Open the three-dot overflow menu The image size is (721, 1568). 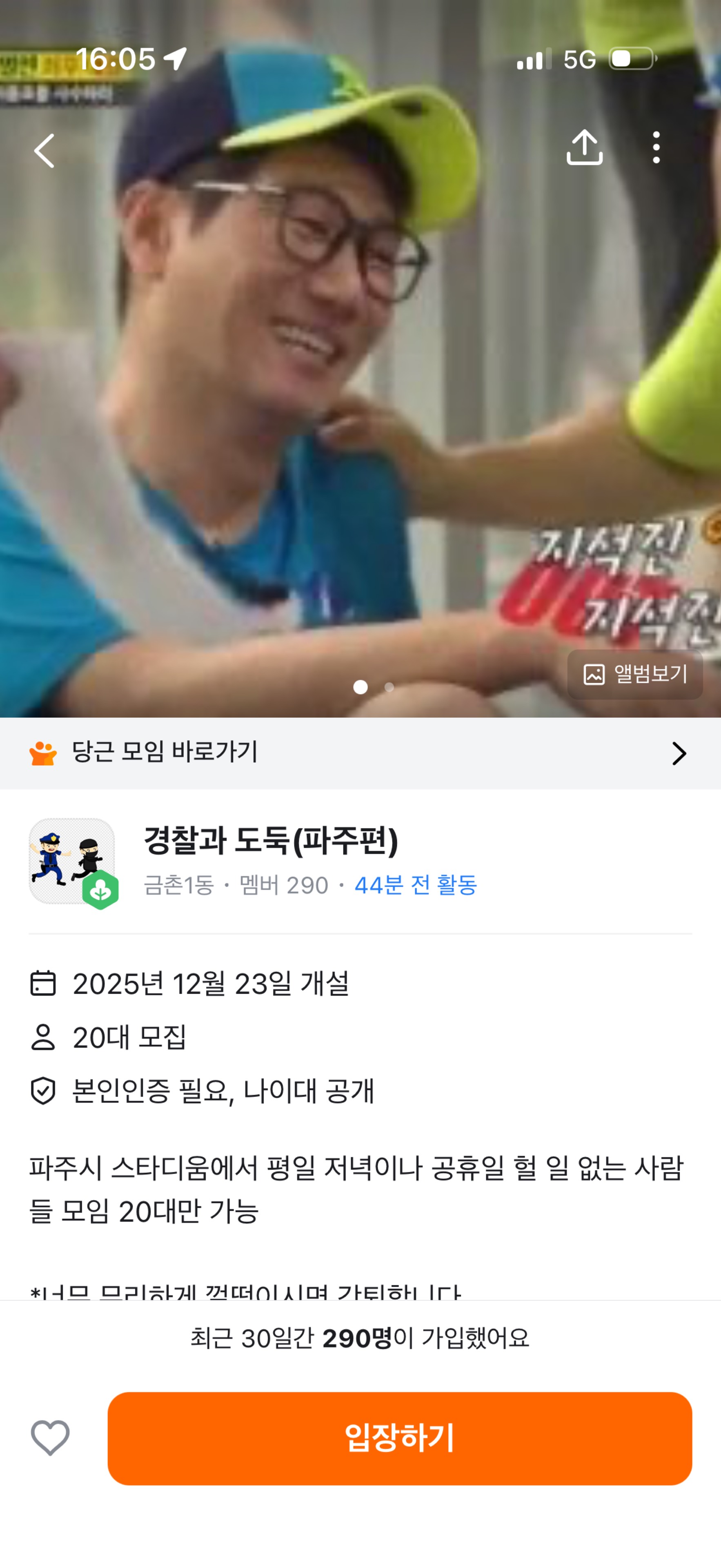(656, 148)
